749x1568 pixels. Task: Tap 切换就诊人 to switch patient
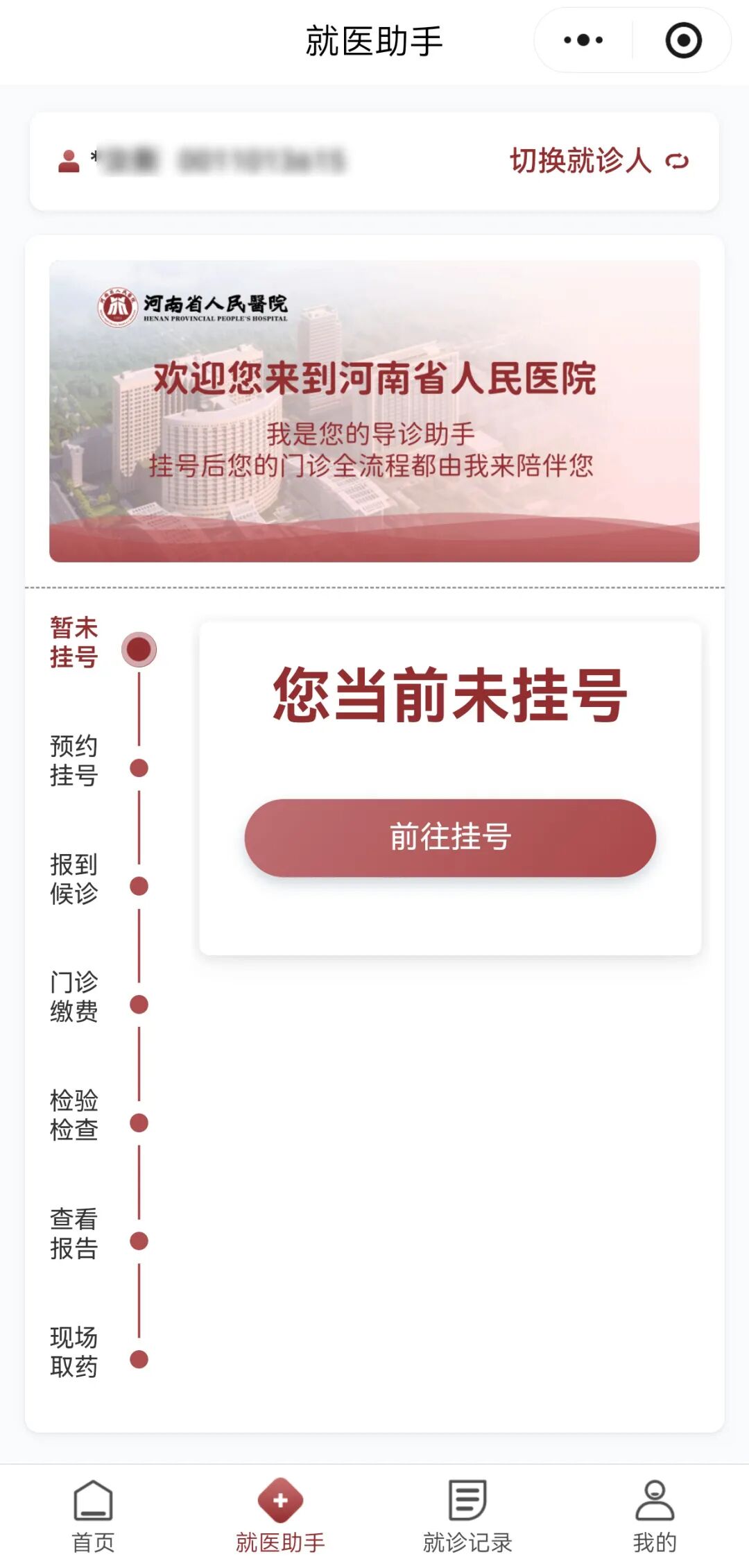(x=599, y=161)
